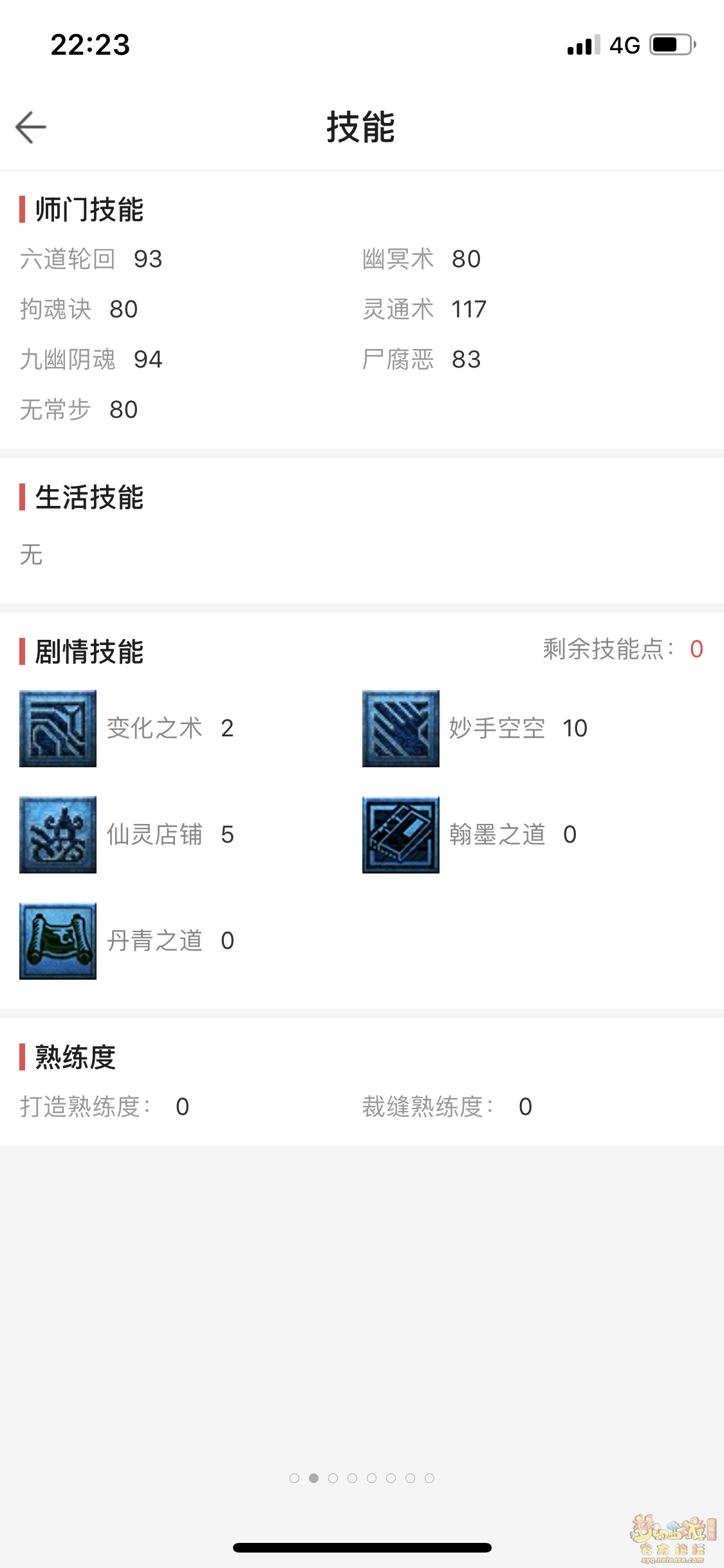Tap the 仙灵店铺 skill icon
Viewport: 724px width, 1568px height.
(58, 835)
